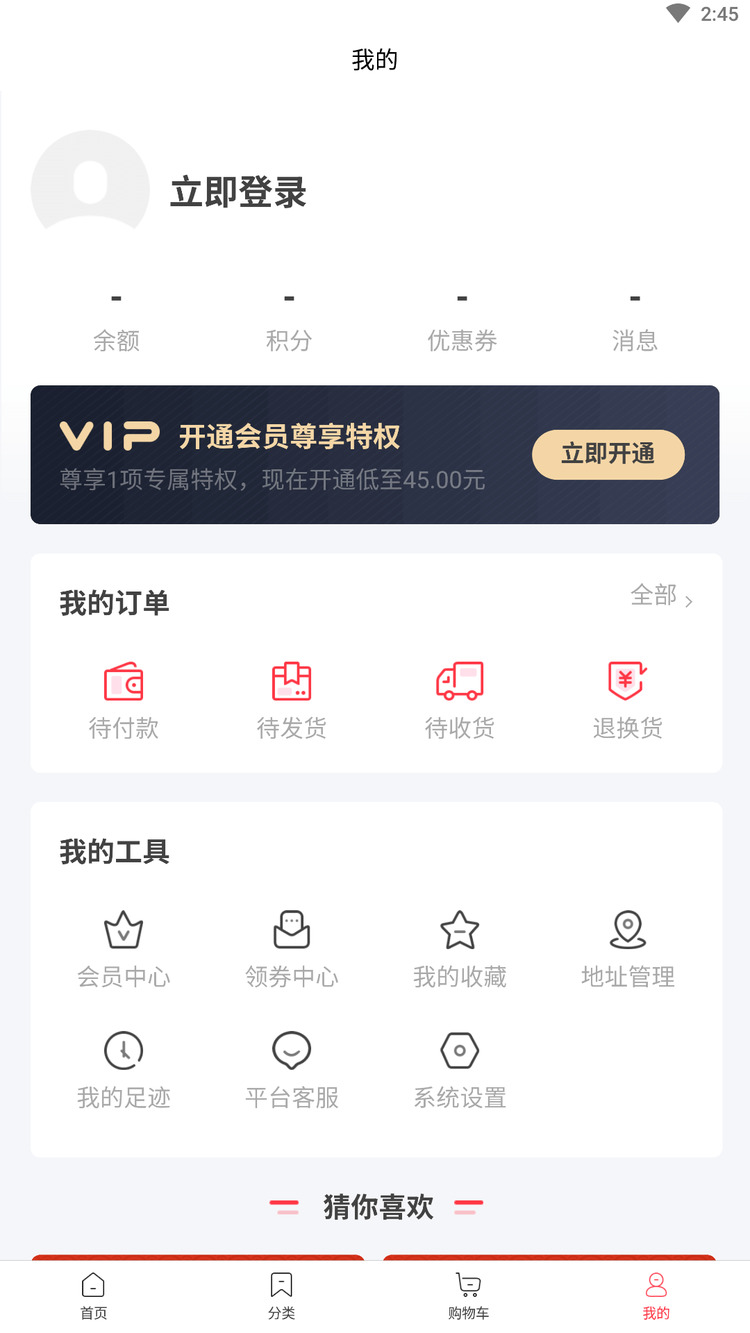View 我的收藏 (my favorites)
Screen dimensions: 750x1333
(460, 946)
